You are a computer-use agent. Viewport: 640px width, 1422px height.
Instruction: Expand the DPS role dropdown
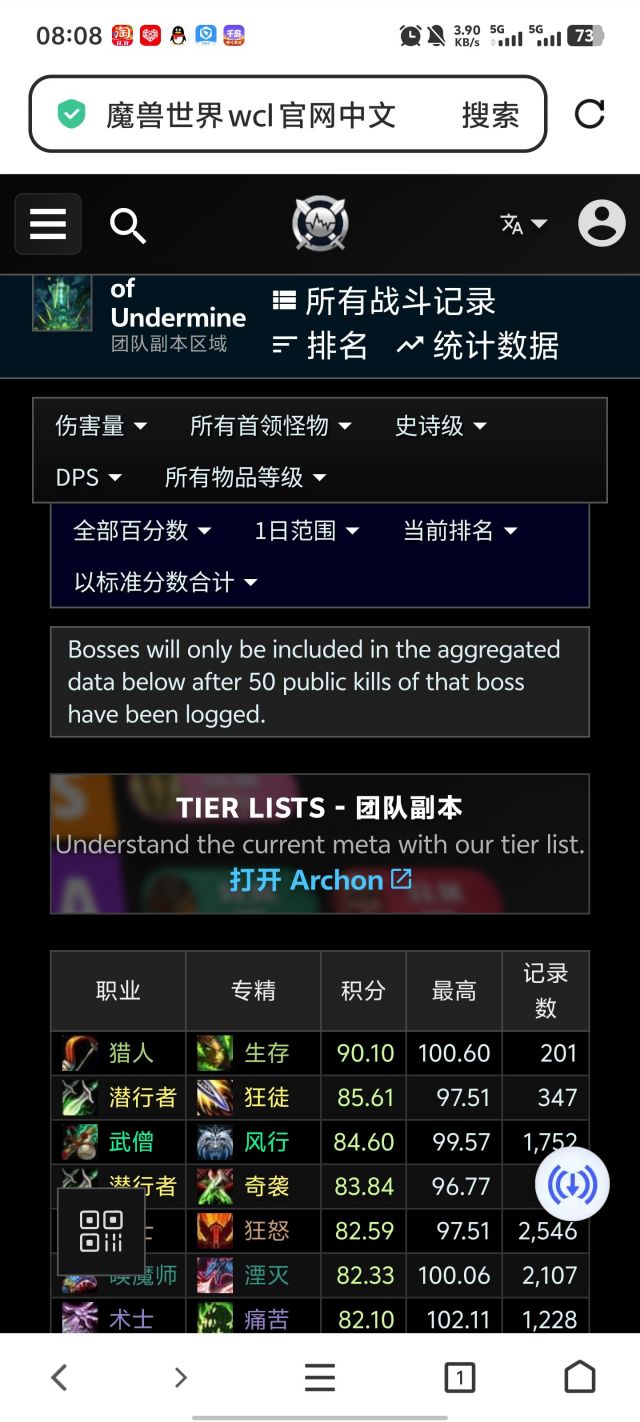click(x=89, y=478)
